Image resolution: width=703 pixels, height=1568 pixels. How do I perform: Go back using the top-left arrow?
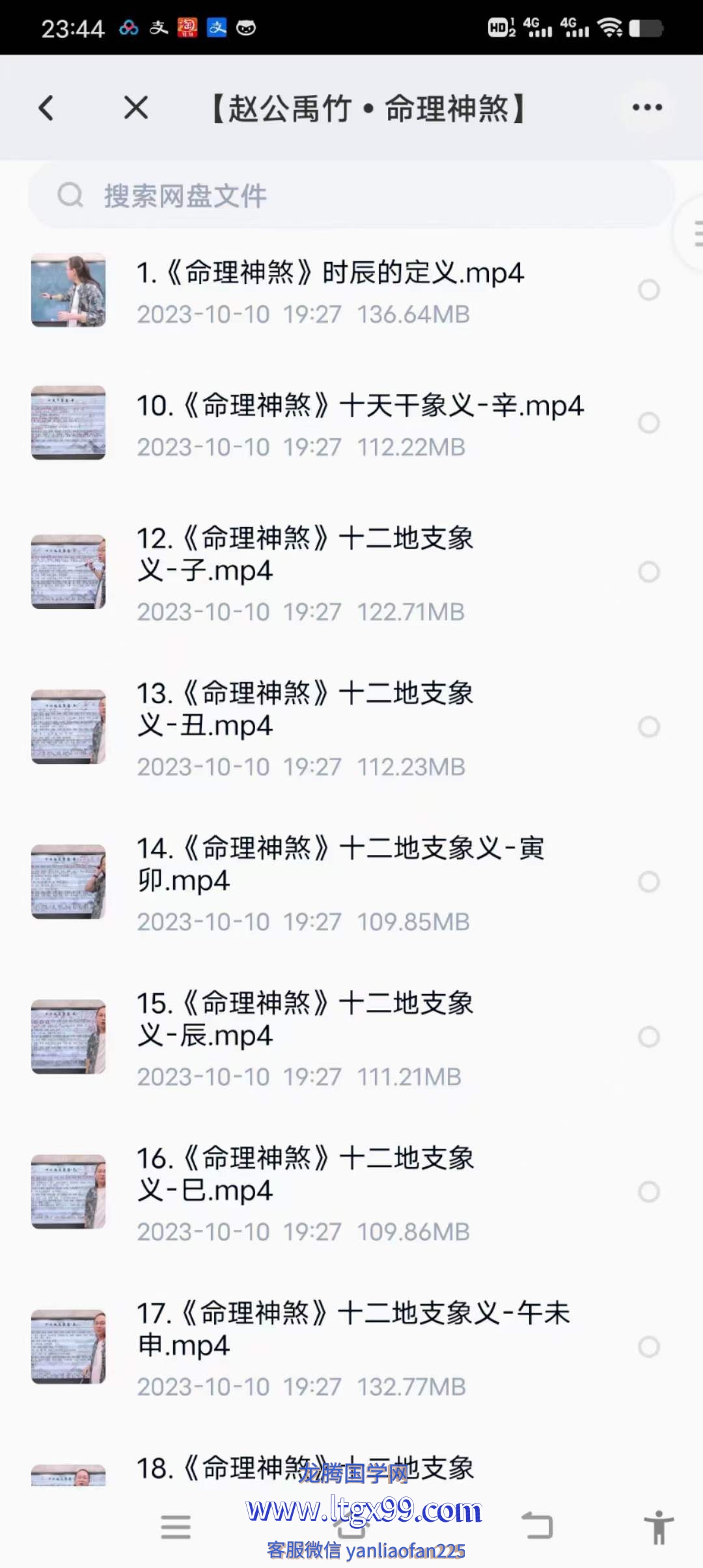pos(46,108)
